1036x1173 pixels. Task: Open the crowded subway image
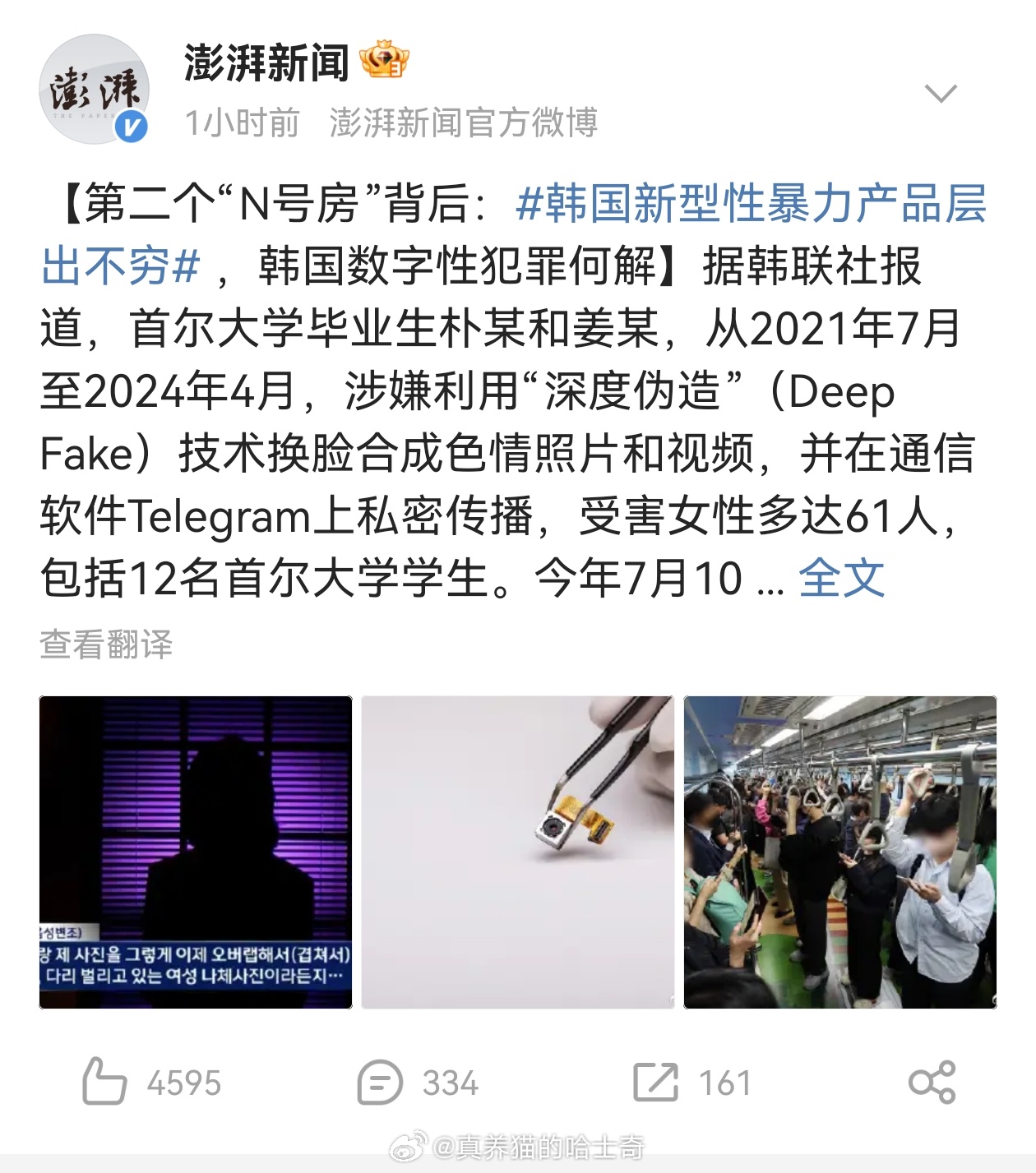coord(839,852)
